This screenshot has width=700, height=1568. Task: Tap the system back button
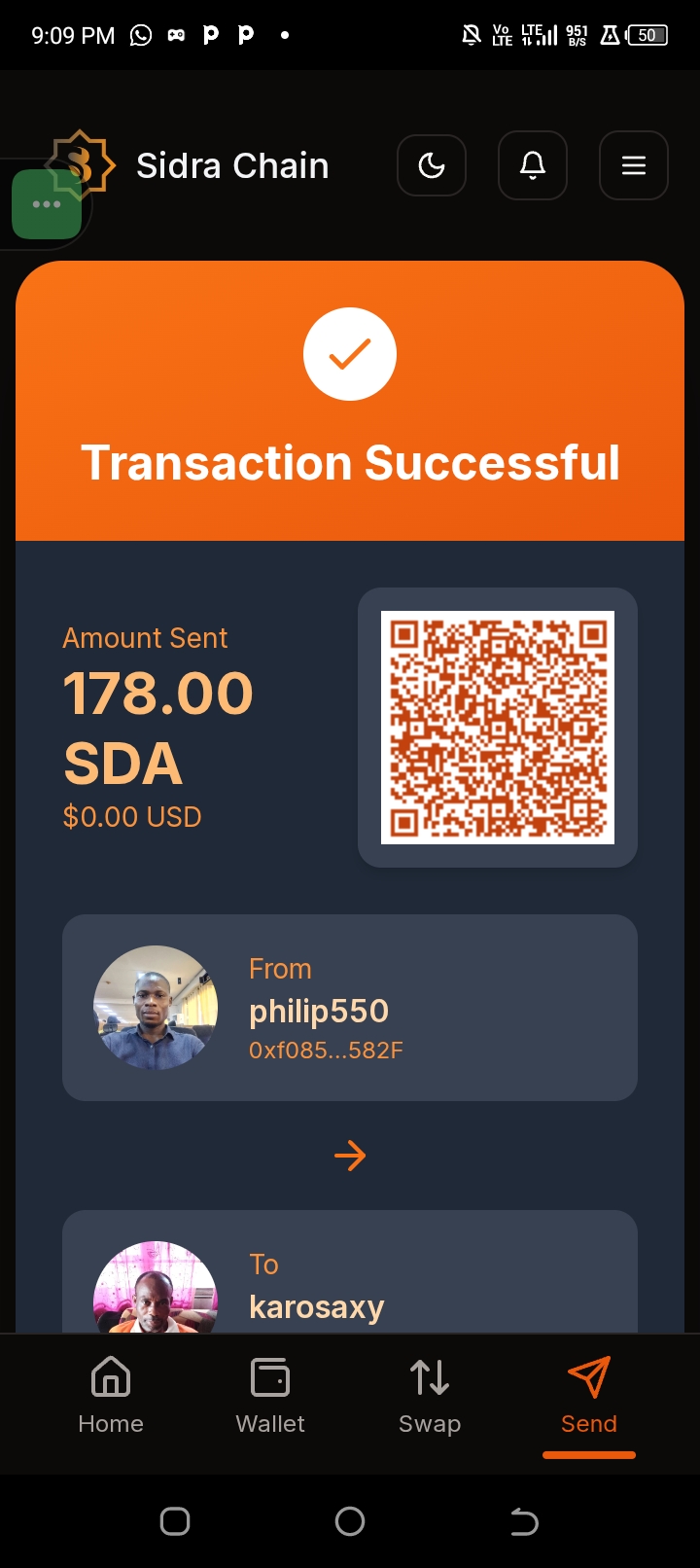point(524,1521)
